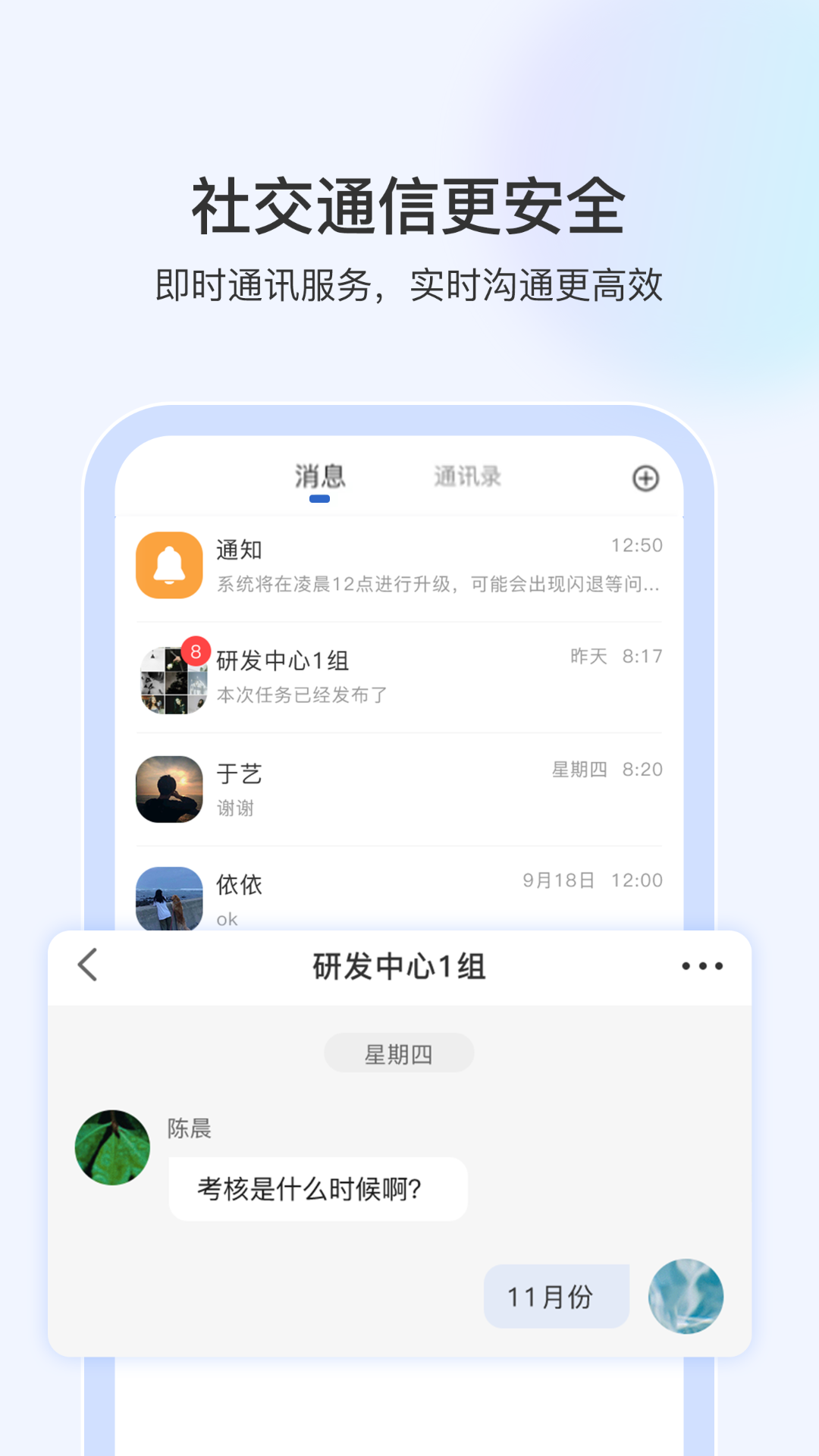This screenshot has width=819, height=1456.
Task: Tap the plus icon to start new chat
Action: (645, 478)
